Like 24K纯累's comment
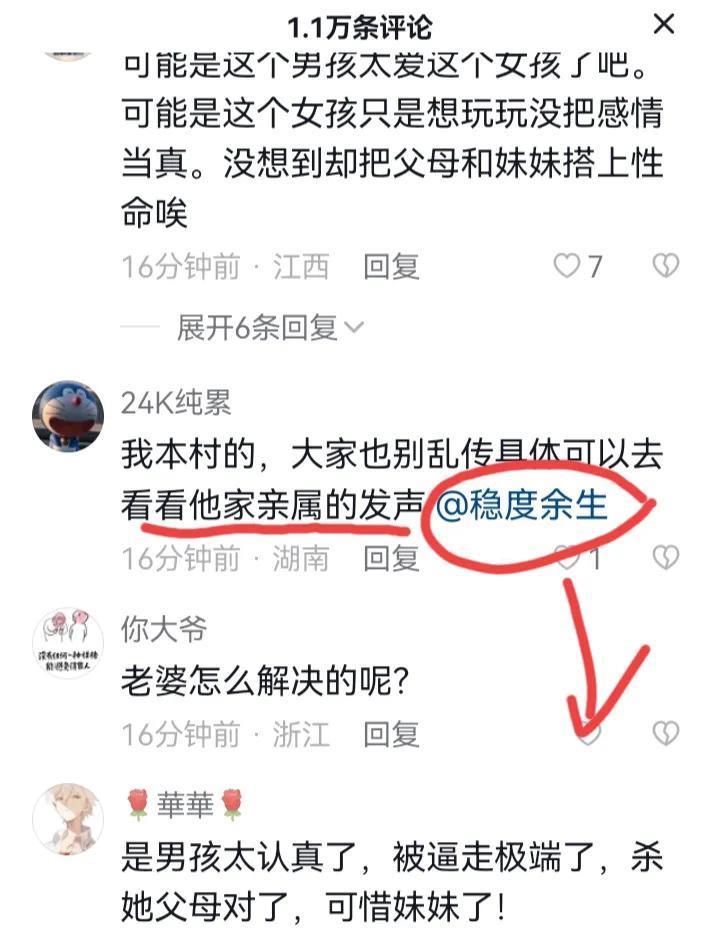 [x=567, y=557]
